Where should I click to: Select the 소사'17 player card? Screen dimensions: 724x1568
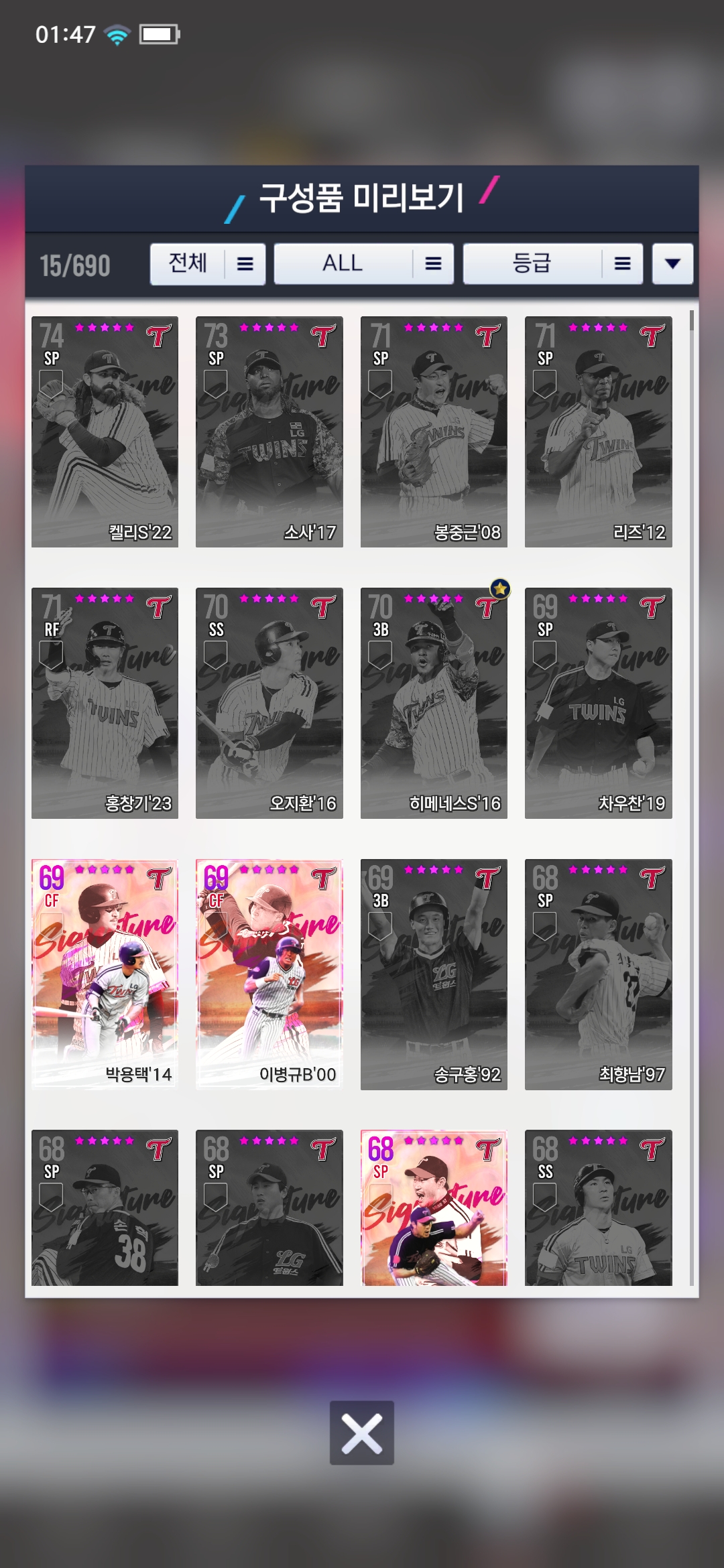pos(269,432)
